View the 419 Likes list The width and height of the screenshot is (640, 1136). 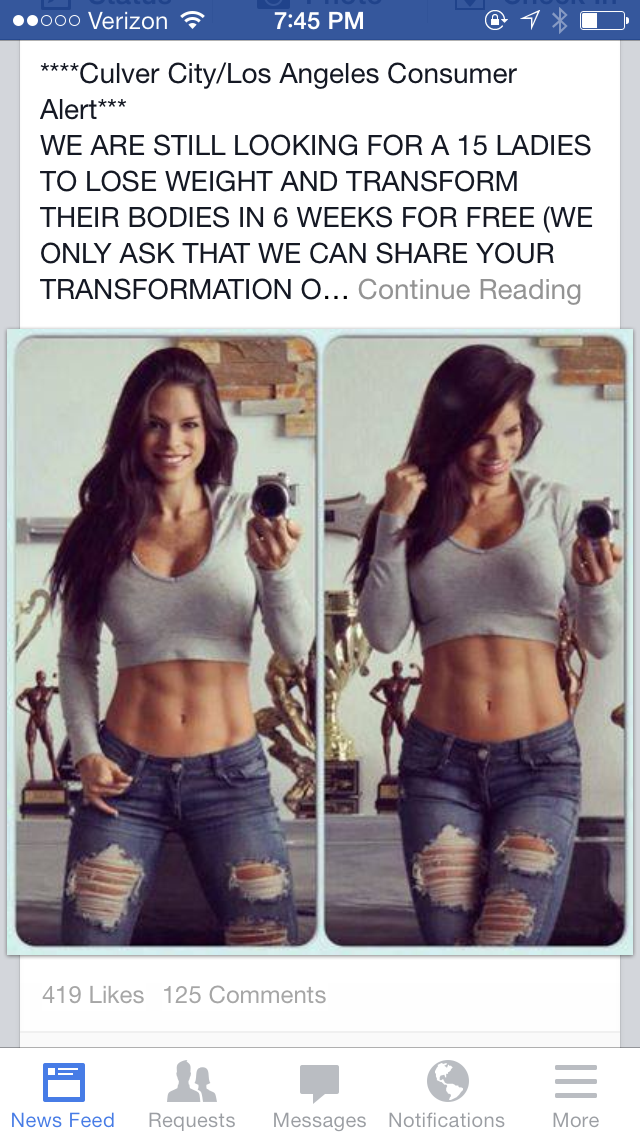(x=93, y=995)
